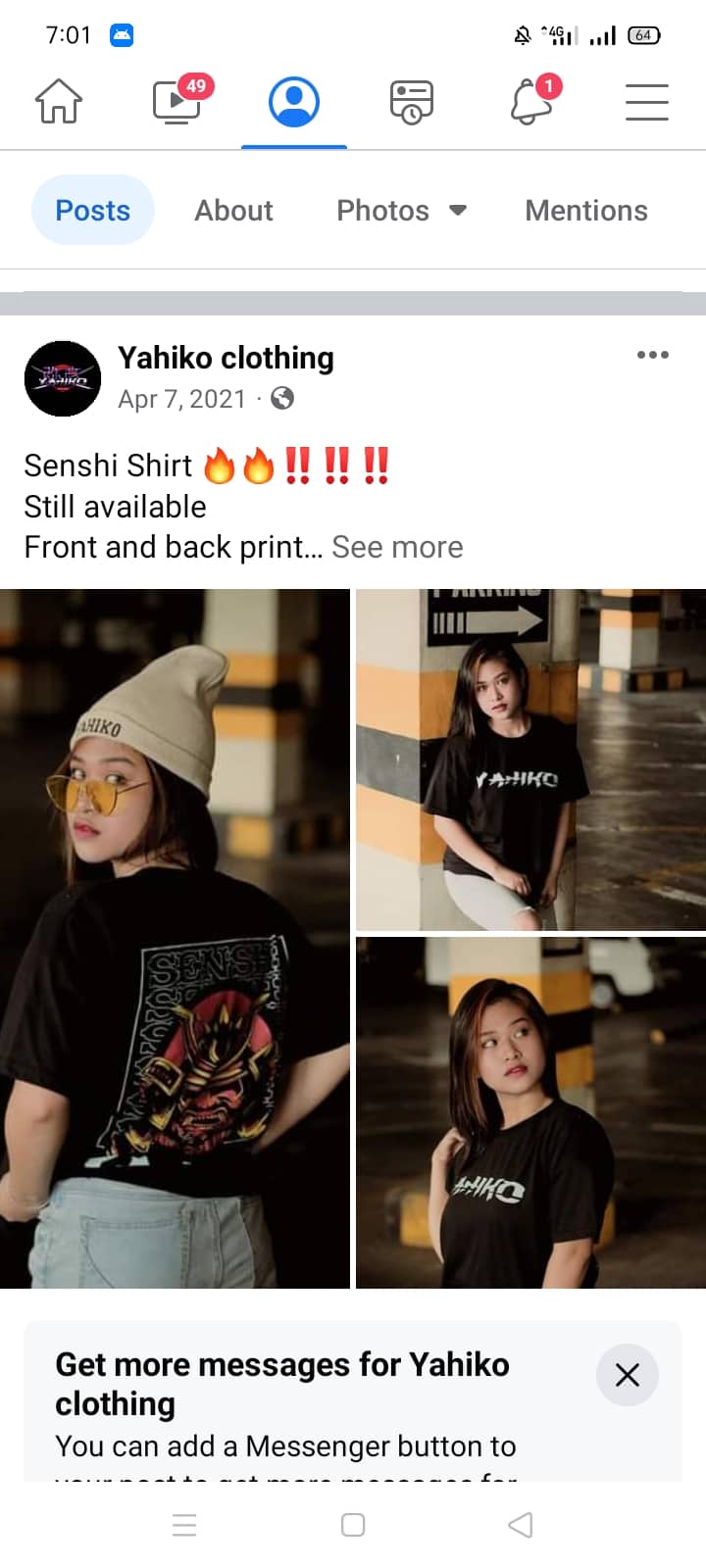The height and width of the screenshot is (1568, 706).
Task: Open the video tab with 49 badge
Action: click(177, 102)
